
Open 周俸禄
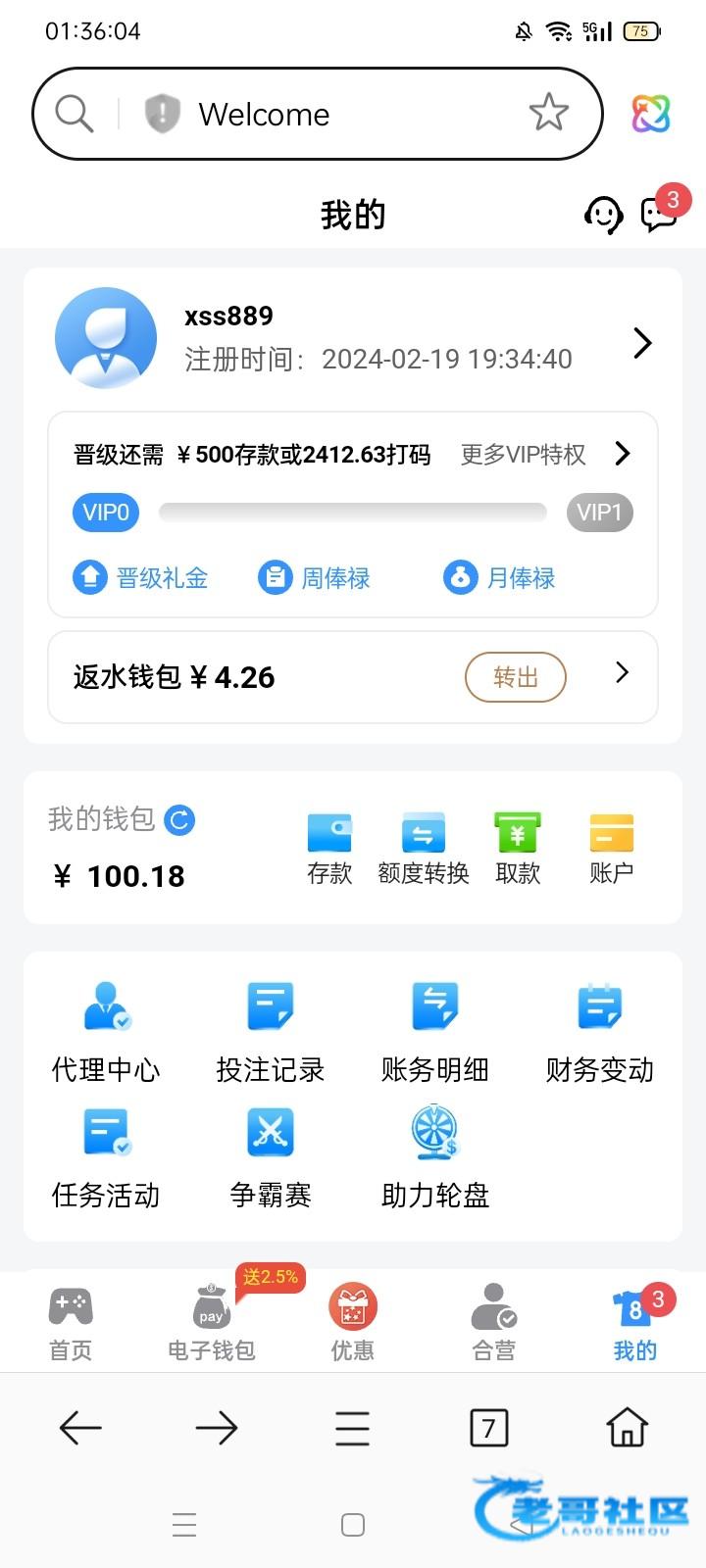tap(315, 578)
